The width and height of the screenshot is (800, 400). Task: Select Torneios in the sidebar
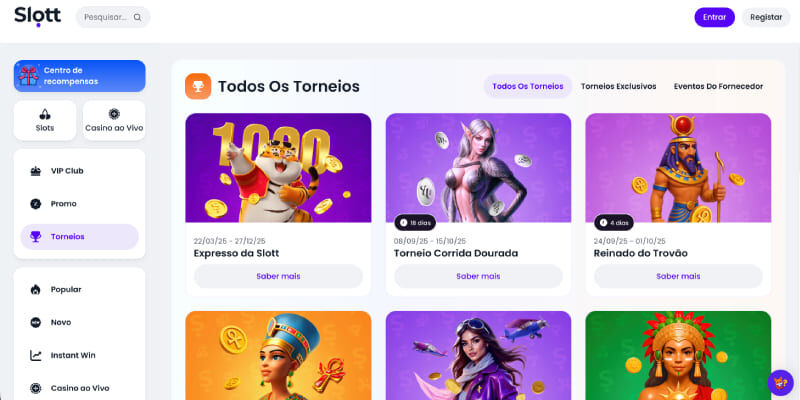[x=79, y=237]
